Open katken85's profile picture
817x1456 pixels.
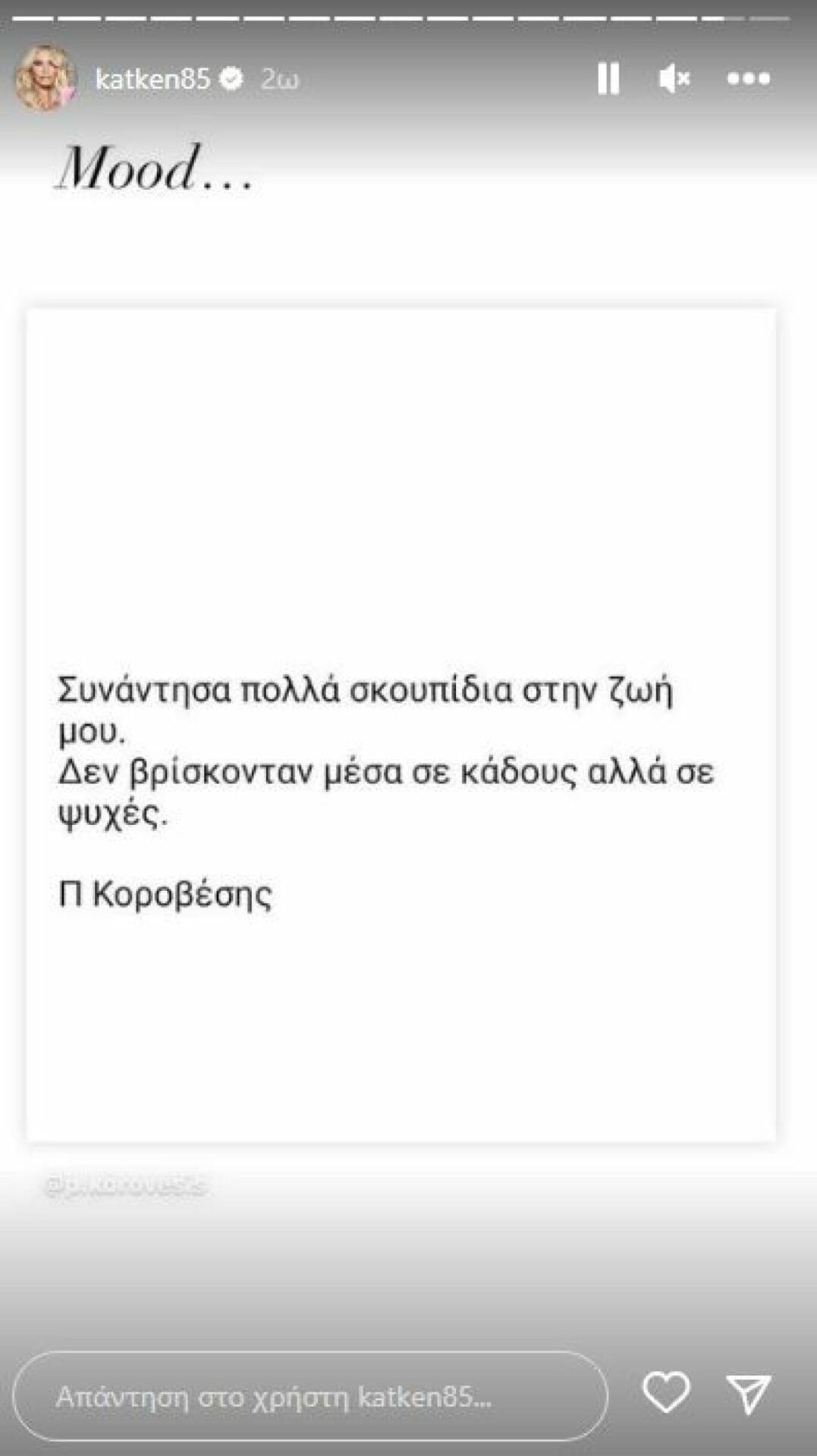click(46, 79)
